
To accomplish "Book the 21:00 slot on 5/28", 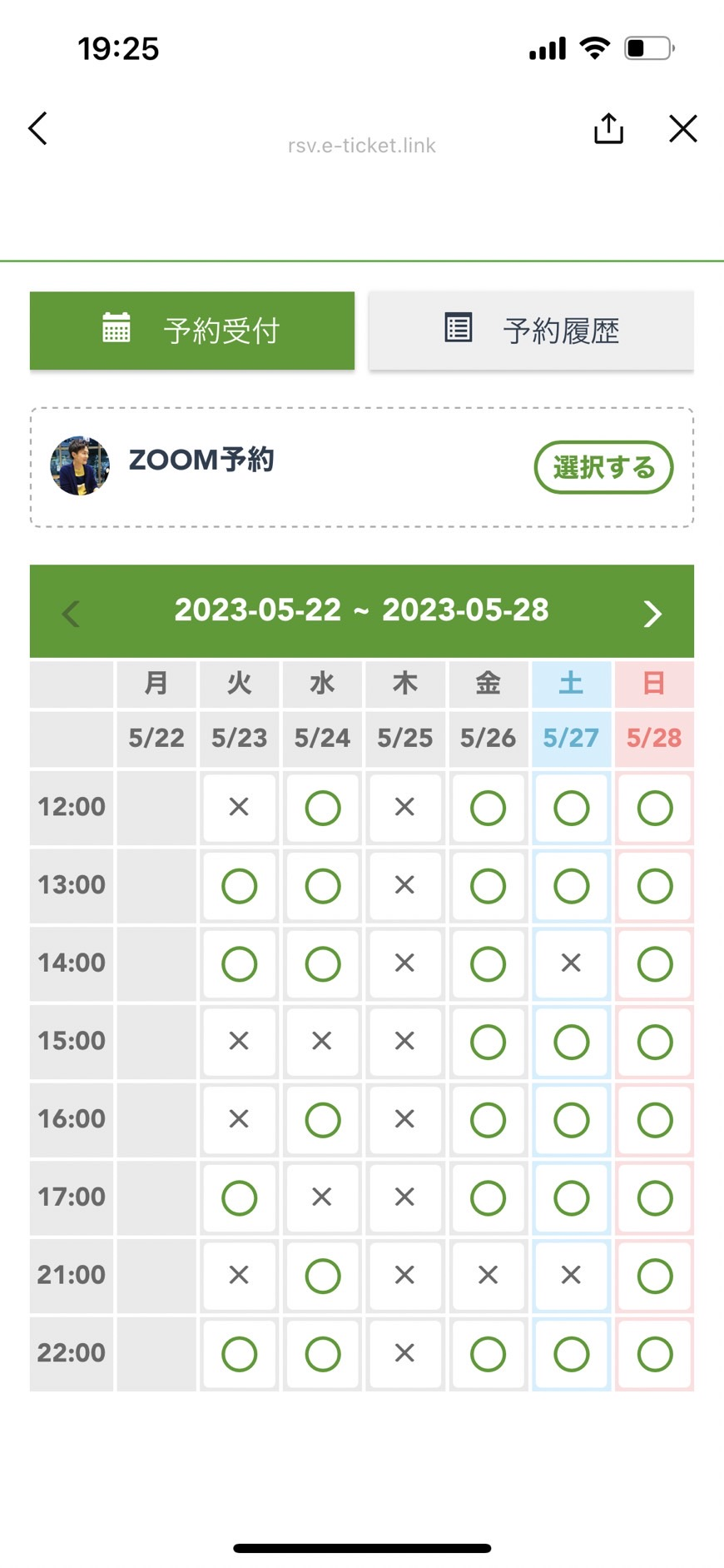I will pyautogui.click(x=654, y=1276).
